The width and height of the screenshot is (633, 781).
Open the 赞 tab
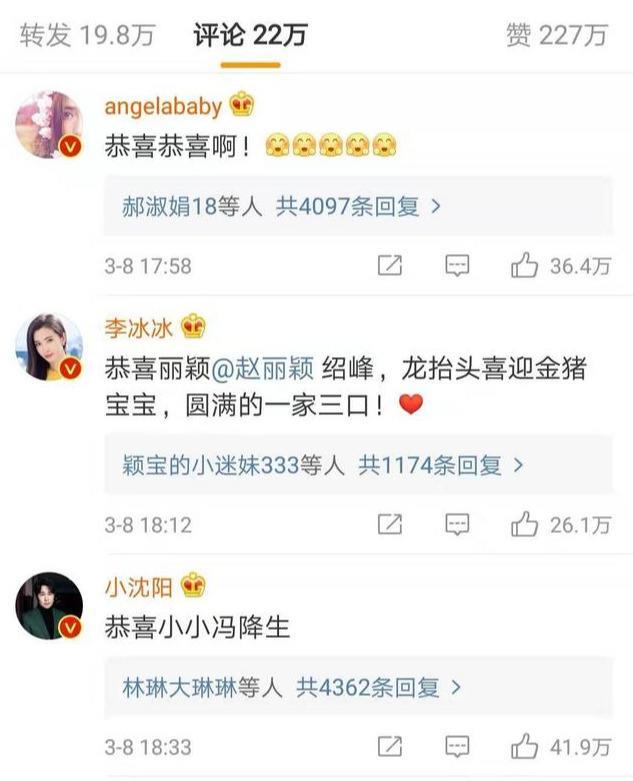[557, 36]
